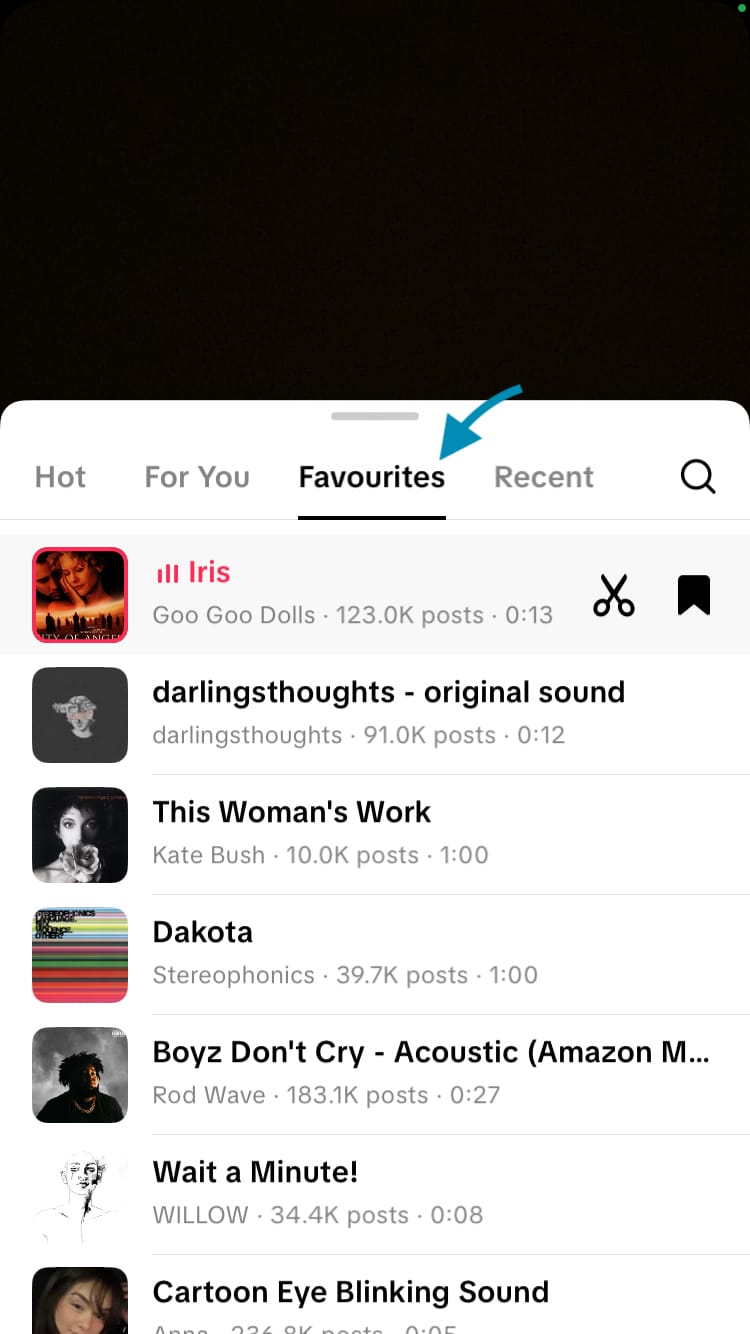Remove Iris from favourites bookmark
This screenshot has width=750, height=1334.
coord(693,595)
